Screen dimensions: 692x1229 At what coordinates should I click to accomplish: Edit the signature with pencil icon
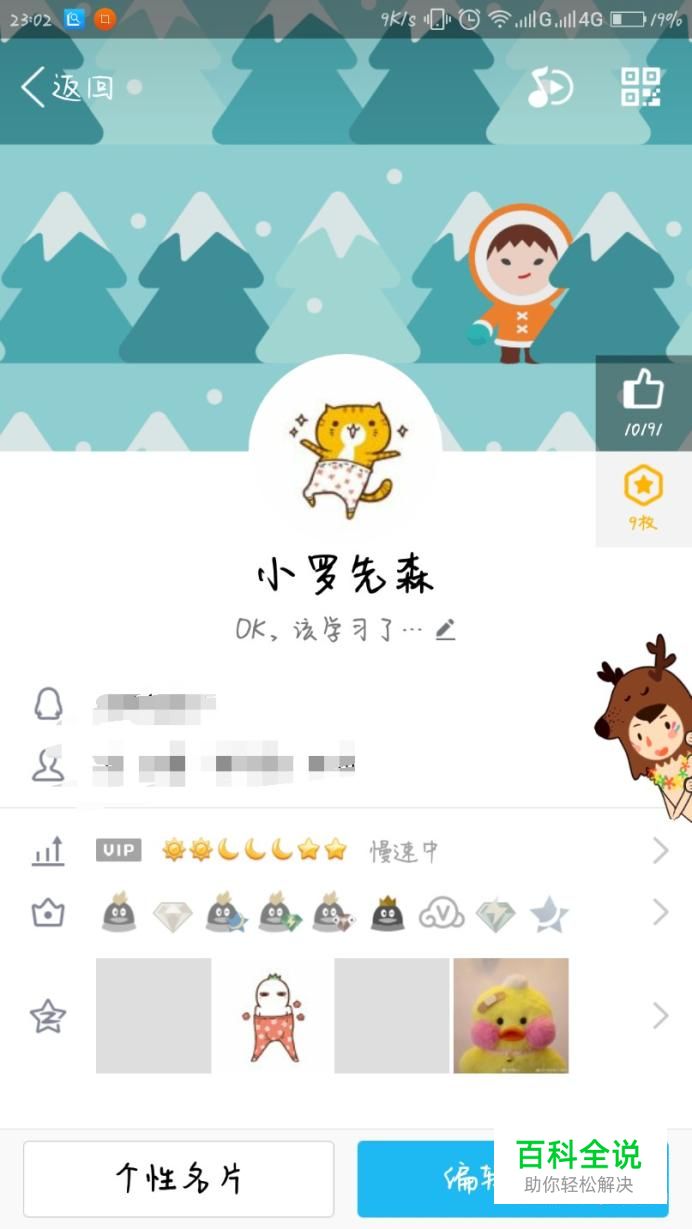446,630
